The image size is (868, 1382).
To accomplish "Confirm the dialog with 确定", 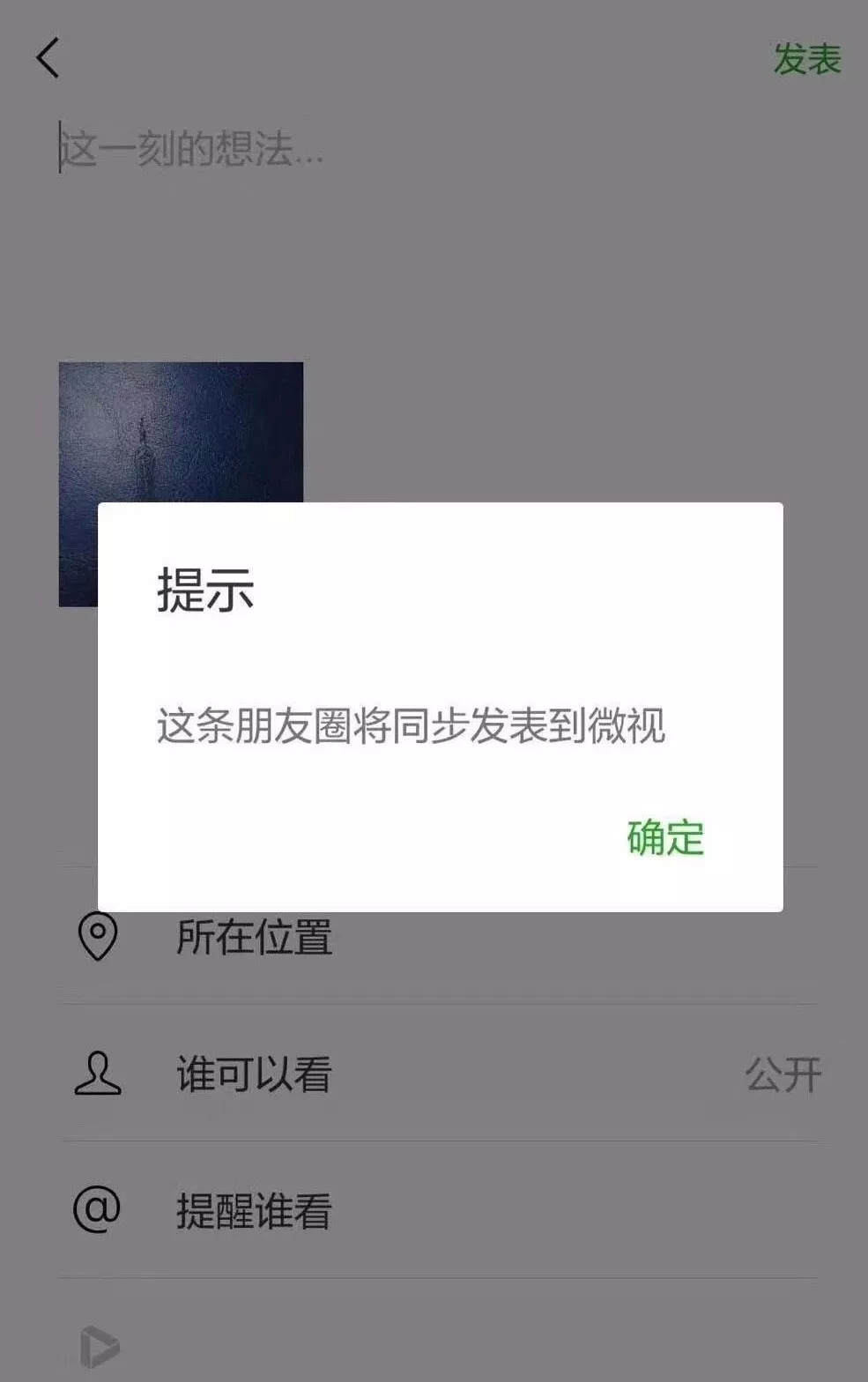I will [665, 838].
